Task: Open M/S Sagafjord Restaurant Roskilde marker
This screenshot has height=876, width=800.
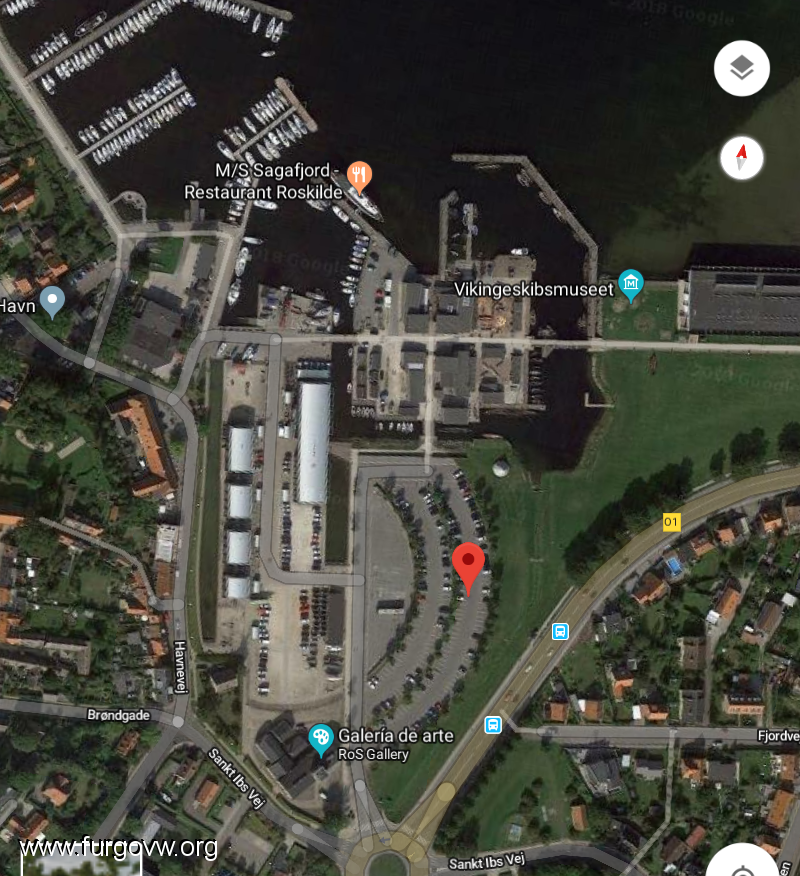Action: [x=360, y=178]
